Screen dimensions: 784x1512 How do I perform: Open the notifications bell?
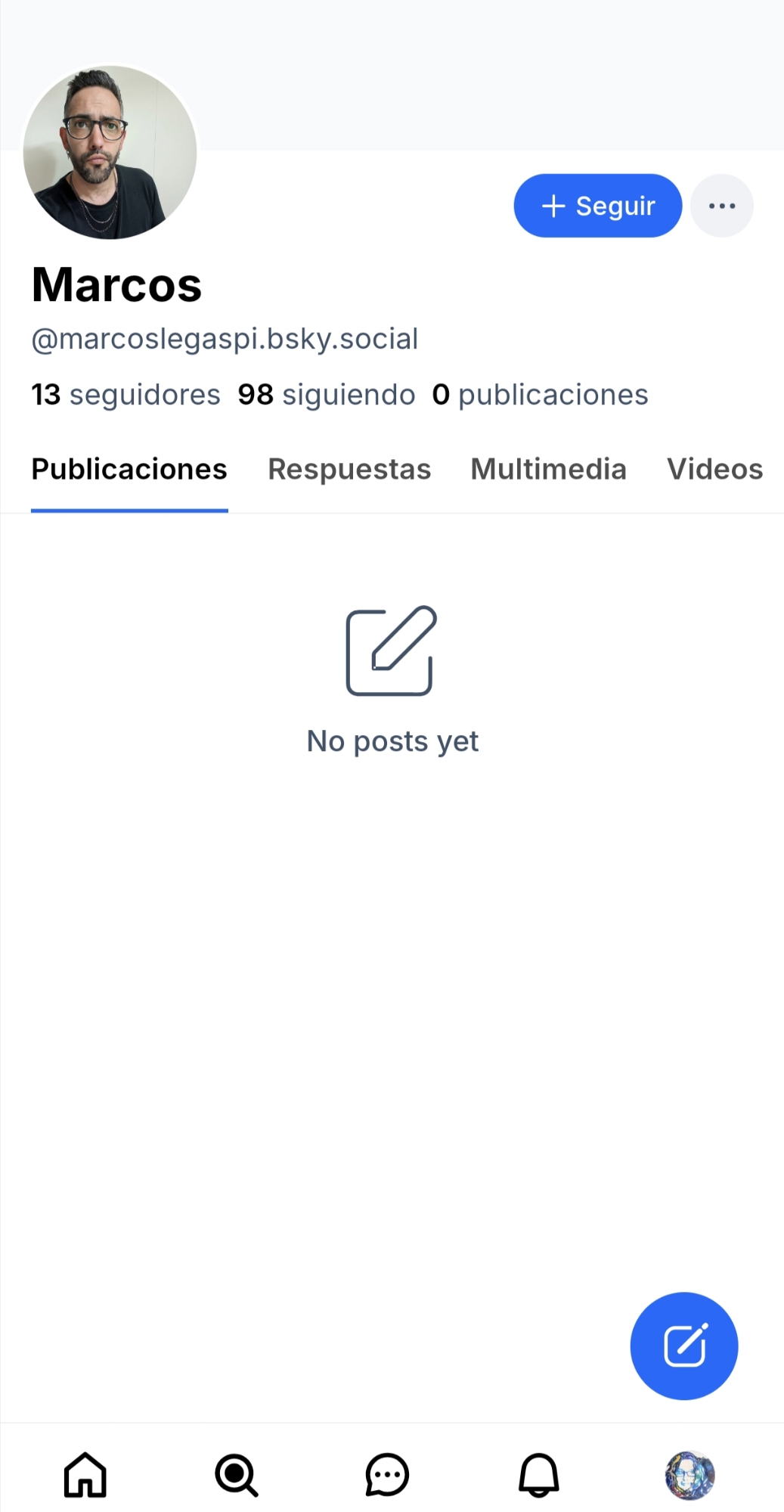click(x=538, y=1474)
